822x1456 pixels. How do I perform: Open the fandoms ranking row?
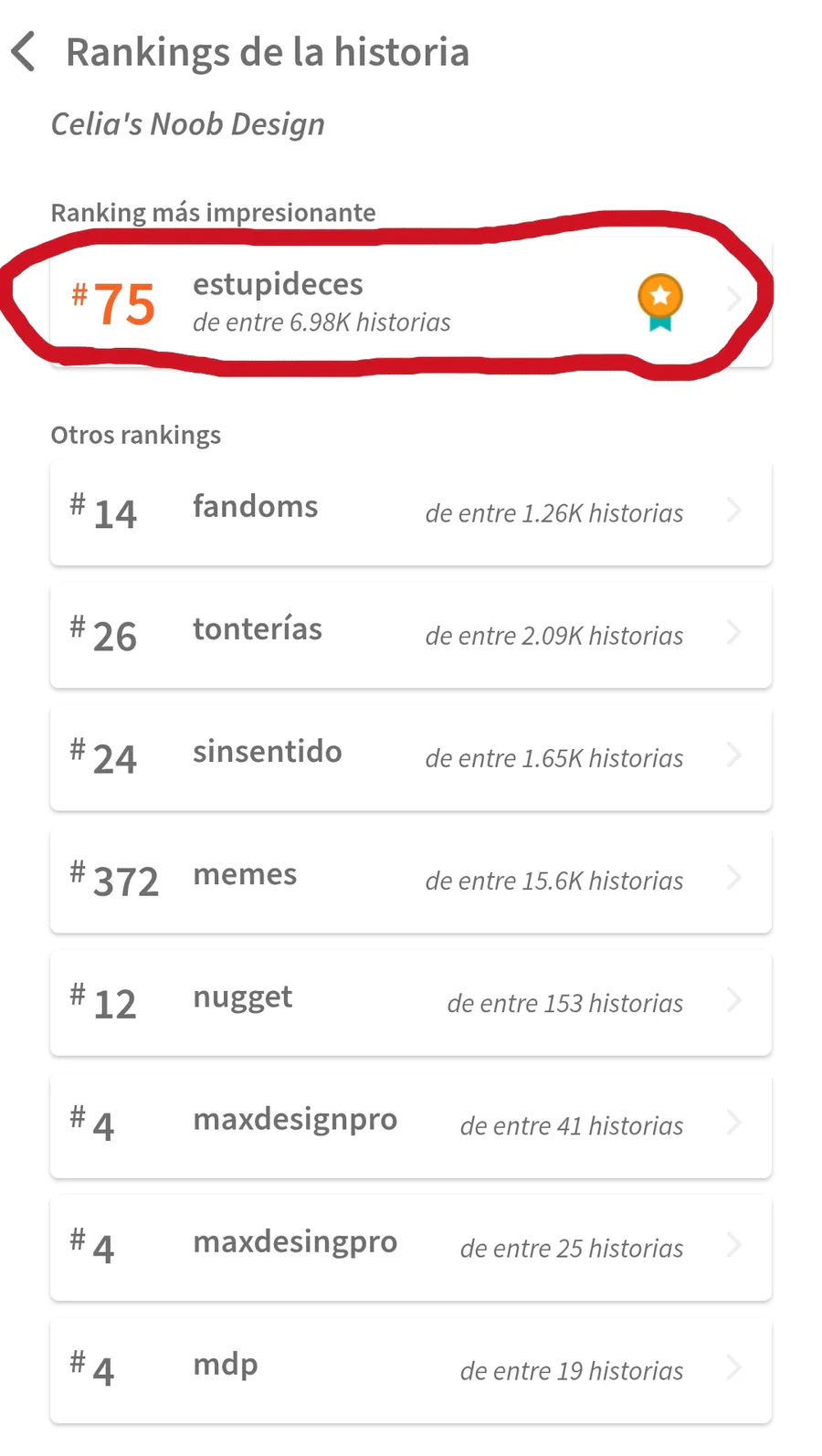[x=411, y=512]
